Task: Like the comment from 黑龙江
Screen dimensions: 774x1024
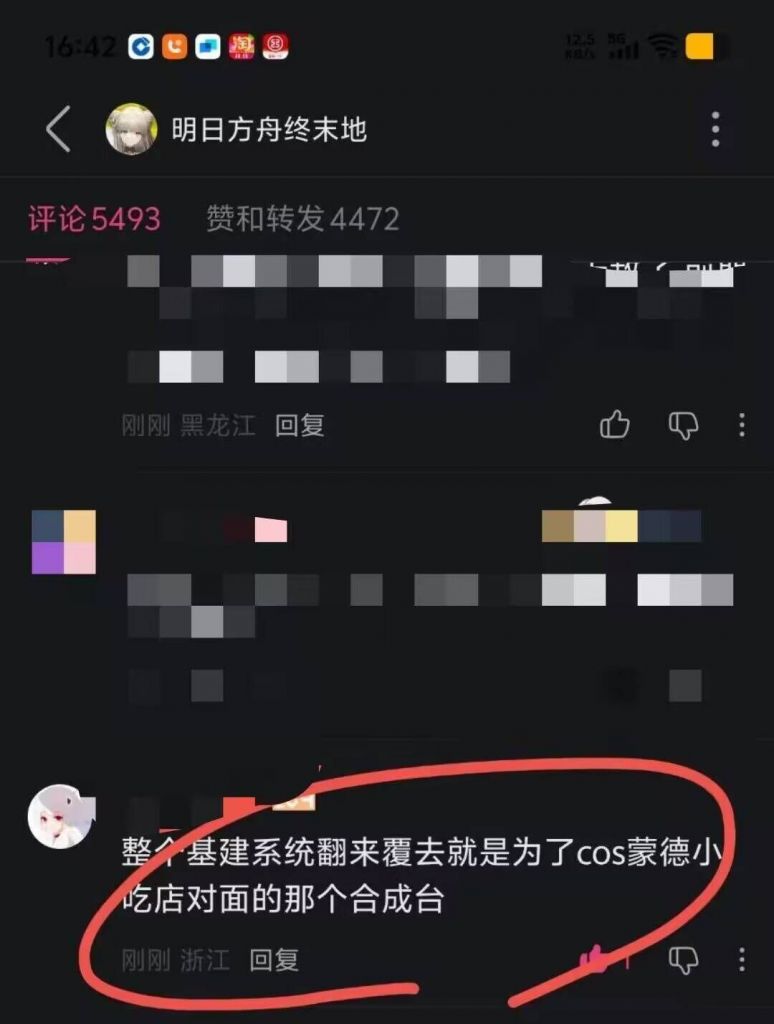Action: [x=615, y=425]
